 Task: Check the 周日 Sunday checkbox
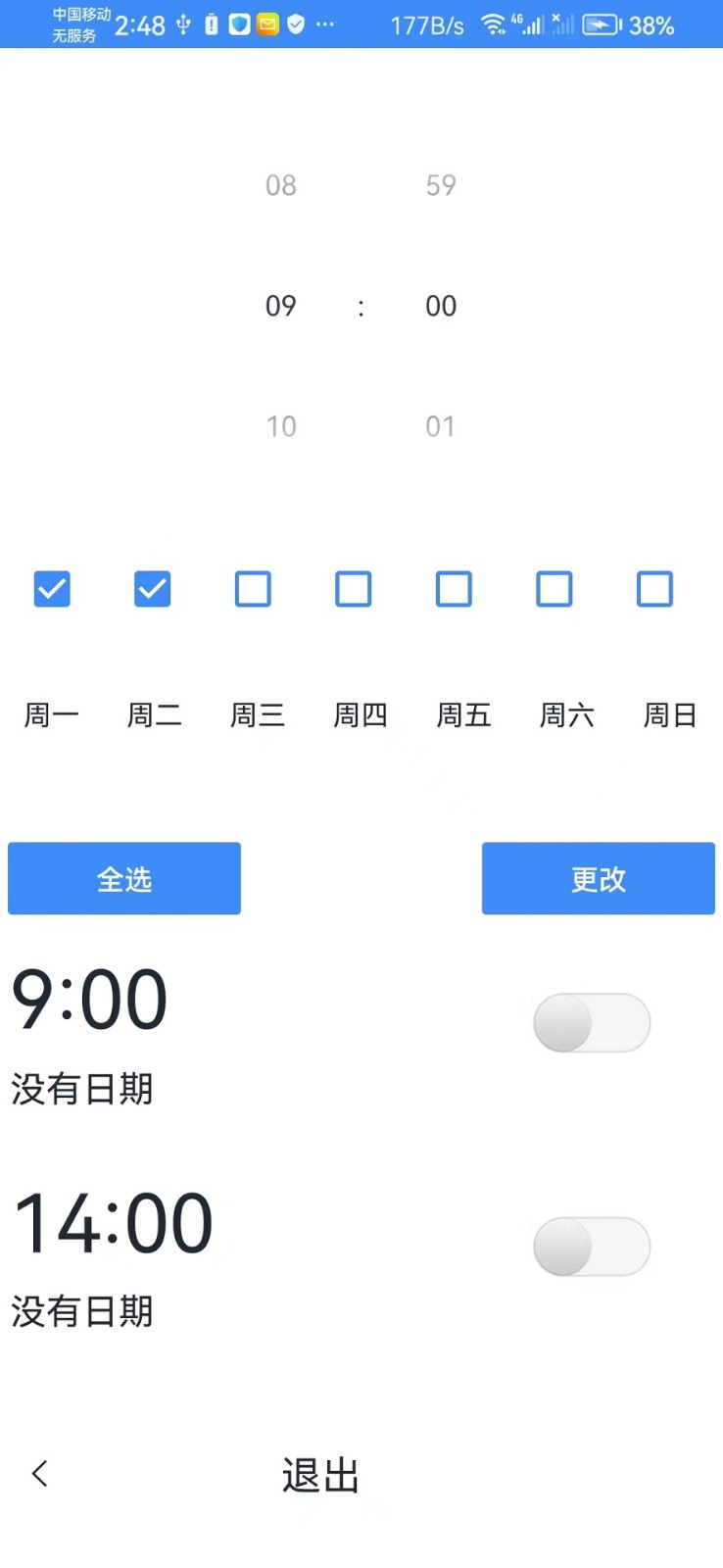click(653, 589)
